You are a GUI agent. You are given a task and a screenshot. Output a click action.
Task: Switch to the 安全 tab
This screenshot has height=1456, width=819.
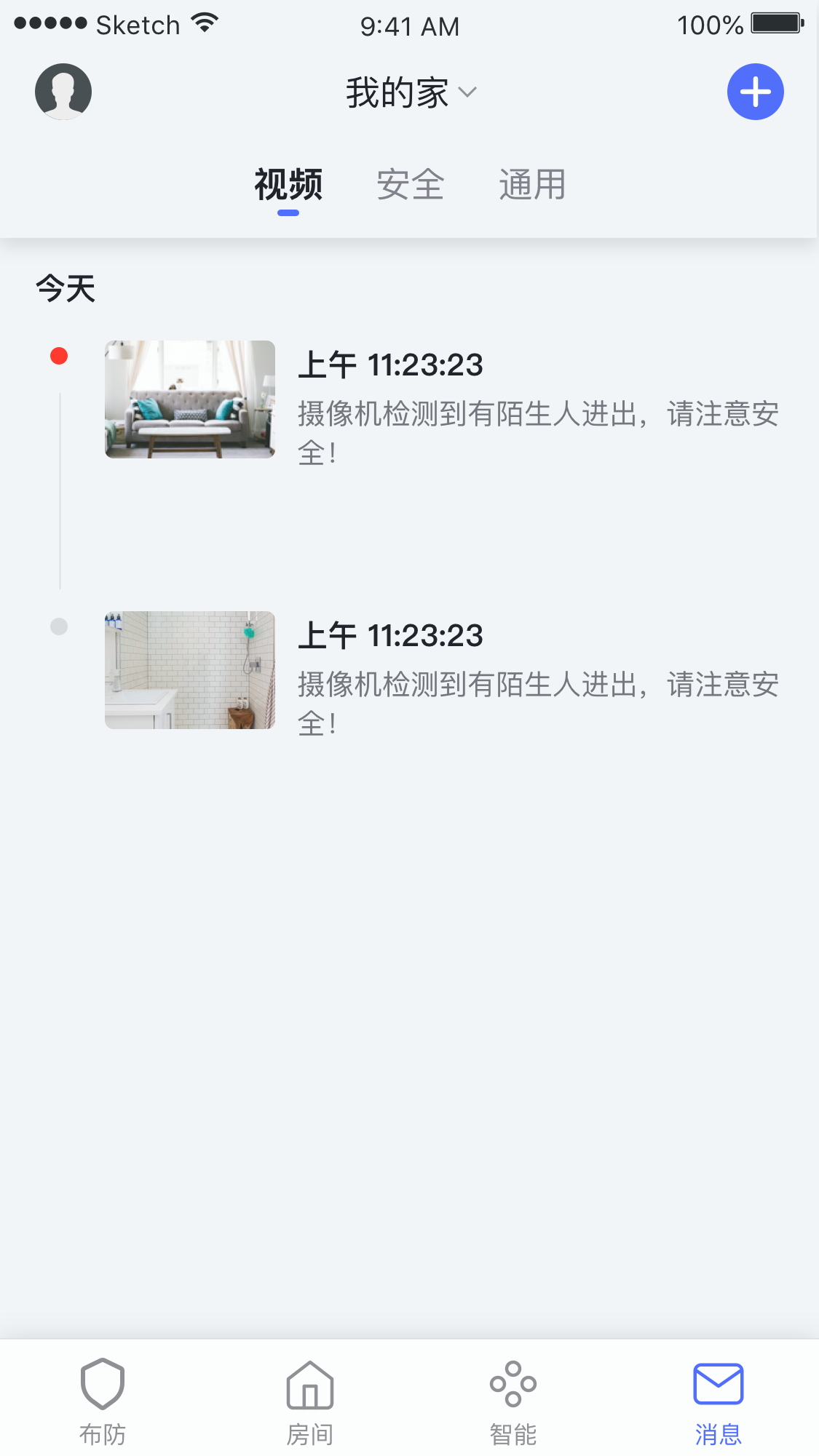[x=410, y=185]
